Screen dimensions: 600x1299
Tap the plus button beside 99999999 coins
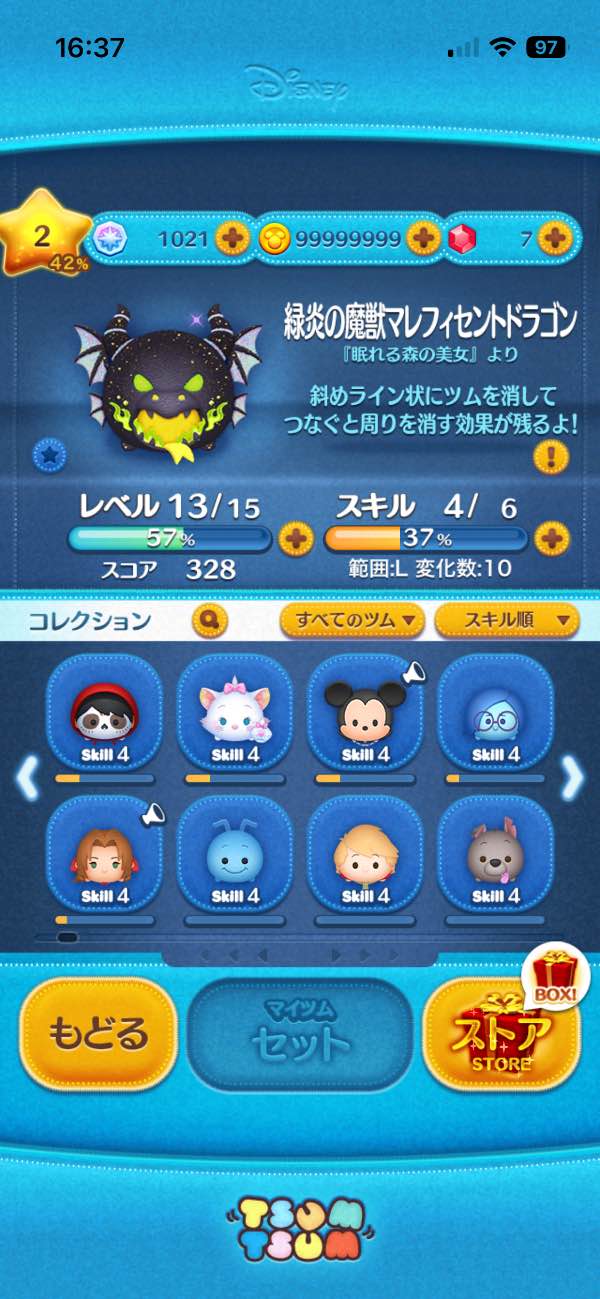click(x=424, y=238)
